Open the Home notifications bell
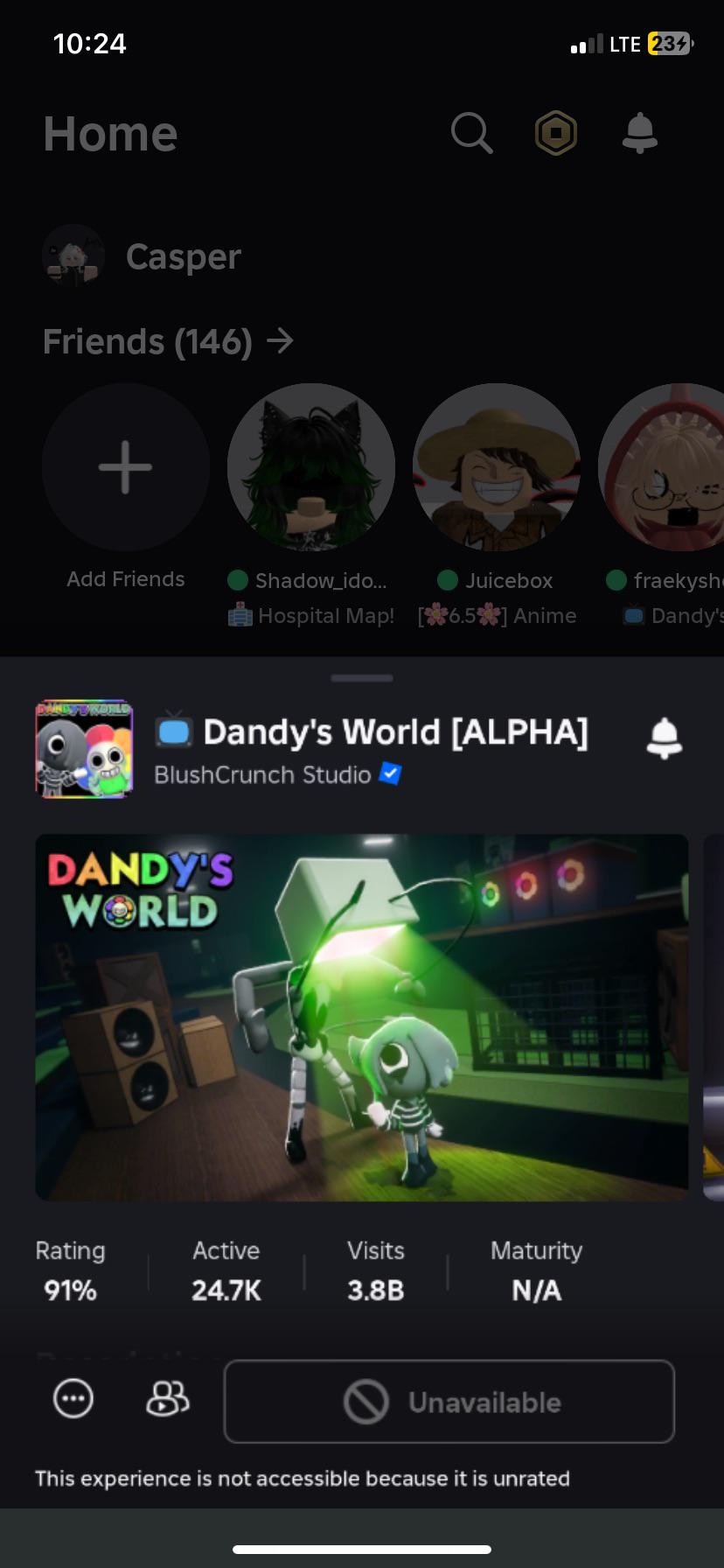This screenshot has width=724, height=1568. [639, 133]
